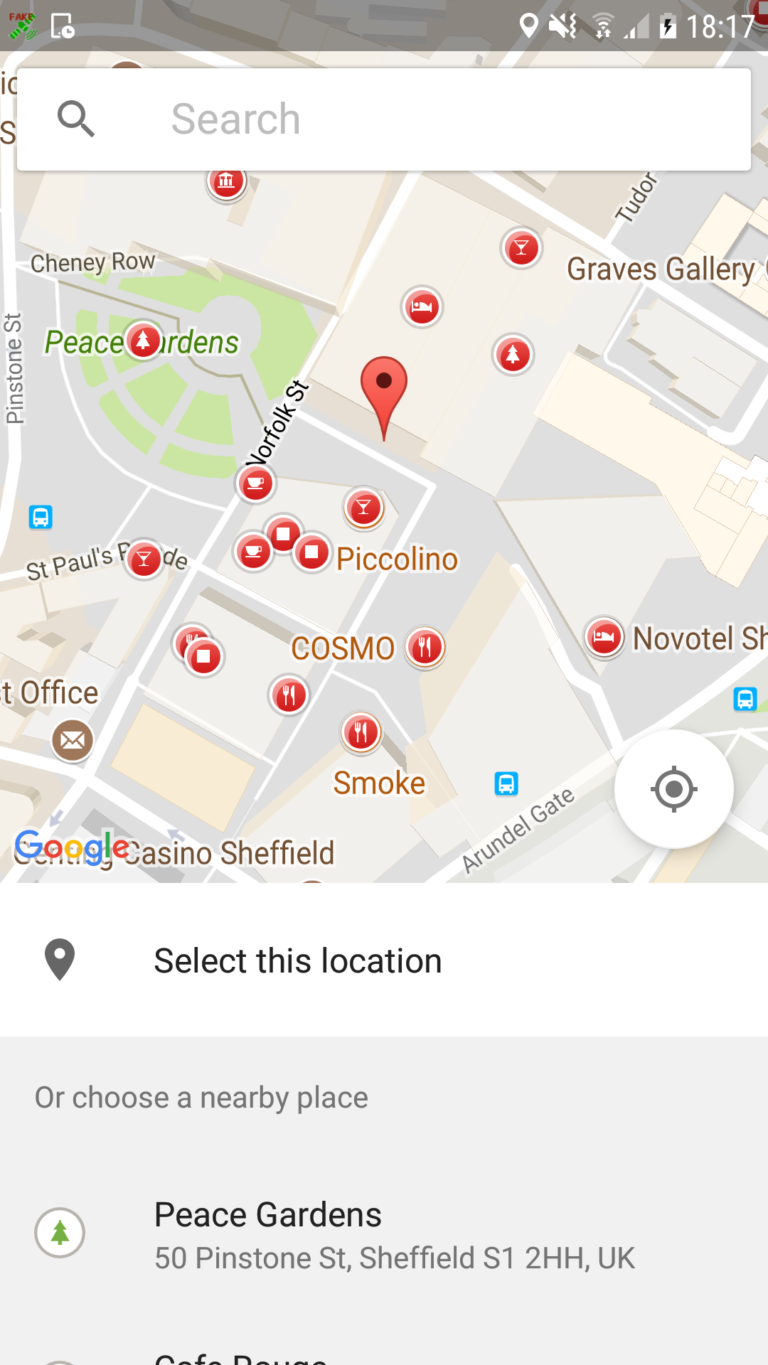768x1365 pixels.
Task: Click the Peace Gardens tree icon in the list
Action: pos(59,1232)
